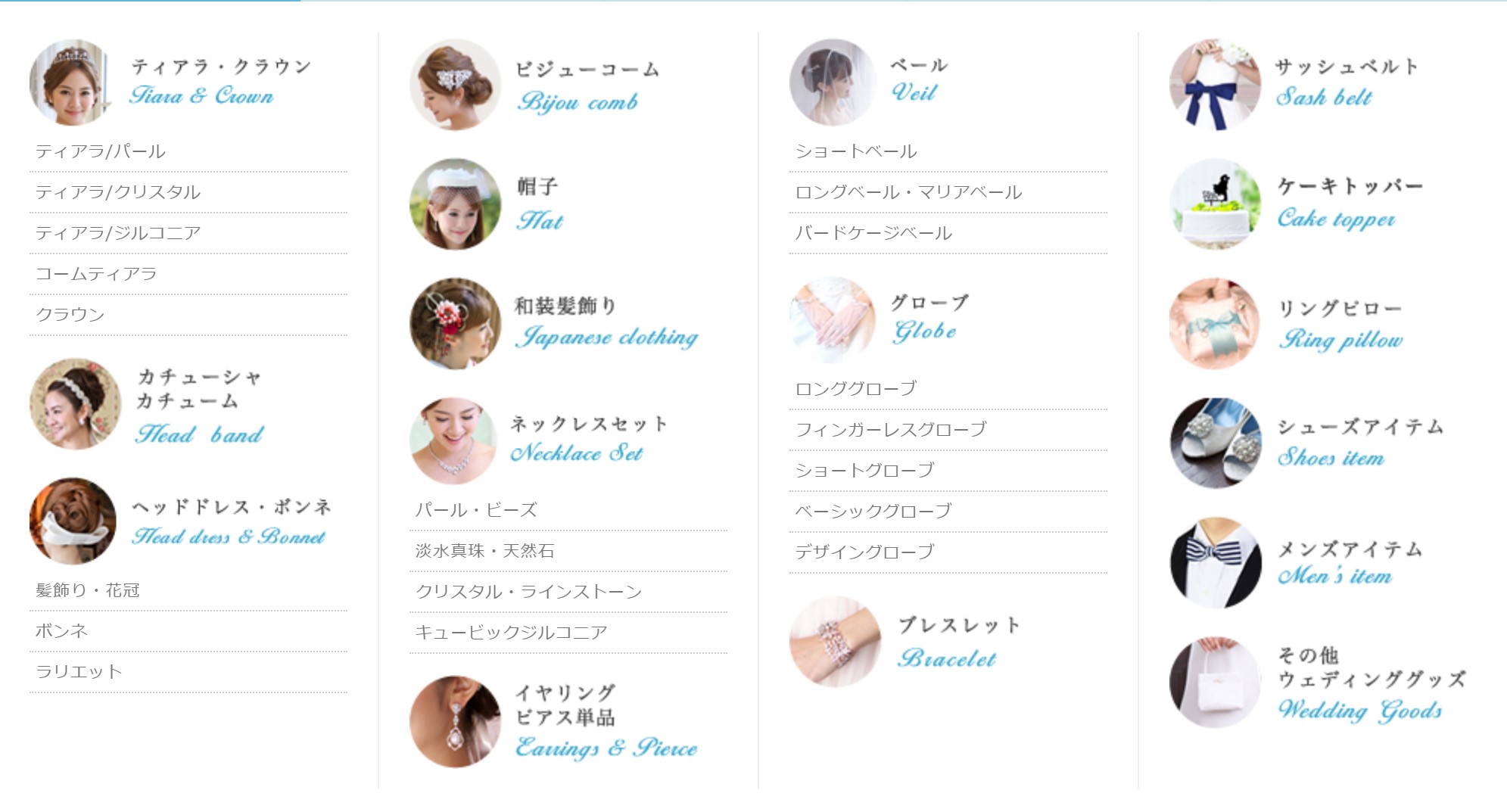Choose ロンググローブ subcategory

pos(856,389)
